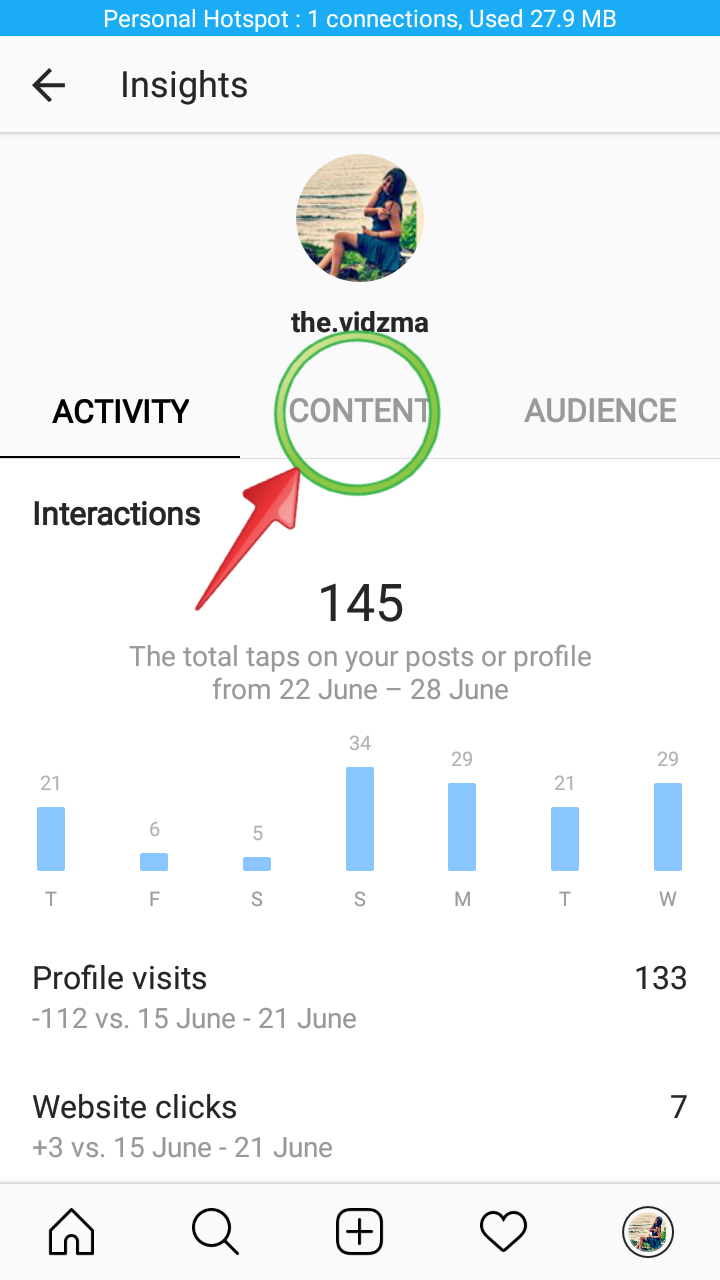
Task: Switch to the Audience tab
Action: [600, 411]
